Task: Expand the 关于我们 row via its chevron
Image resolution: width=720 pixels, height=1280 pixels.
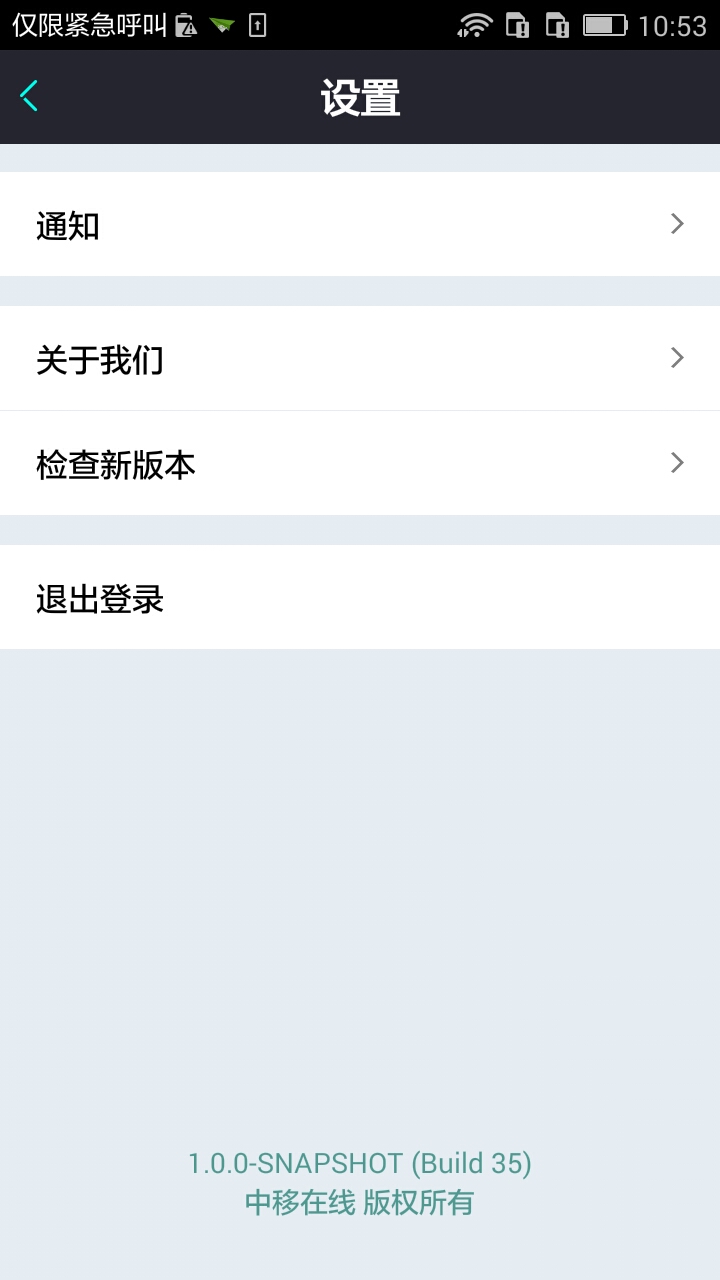Action: pos(677,358)
